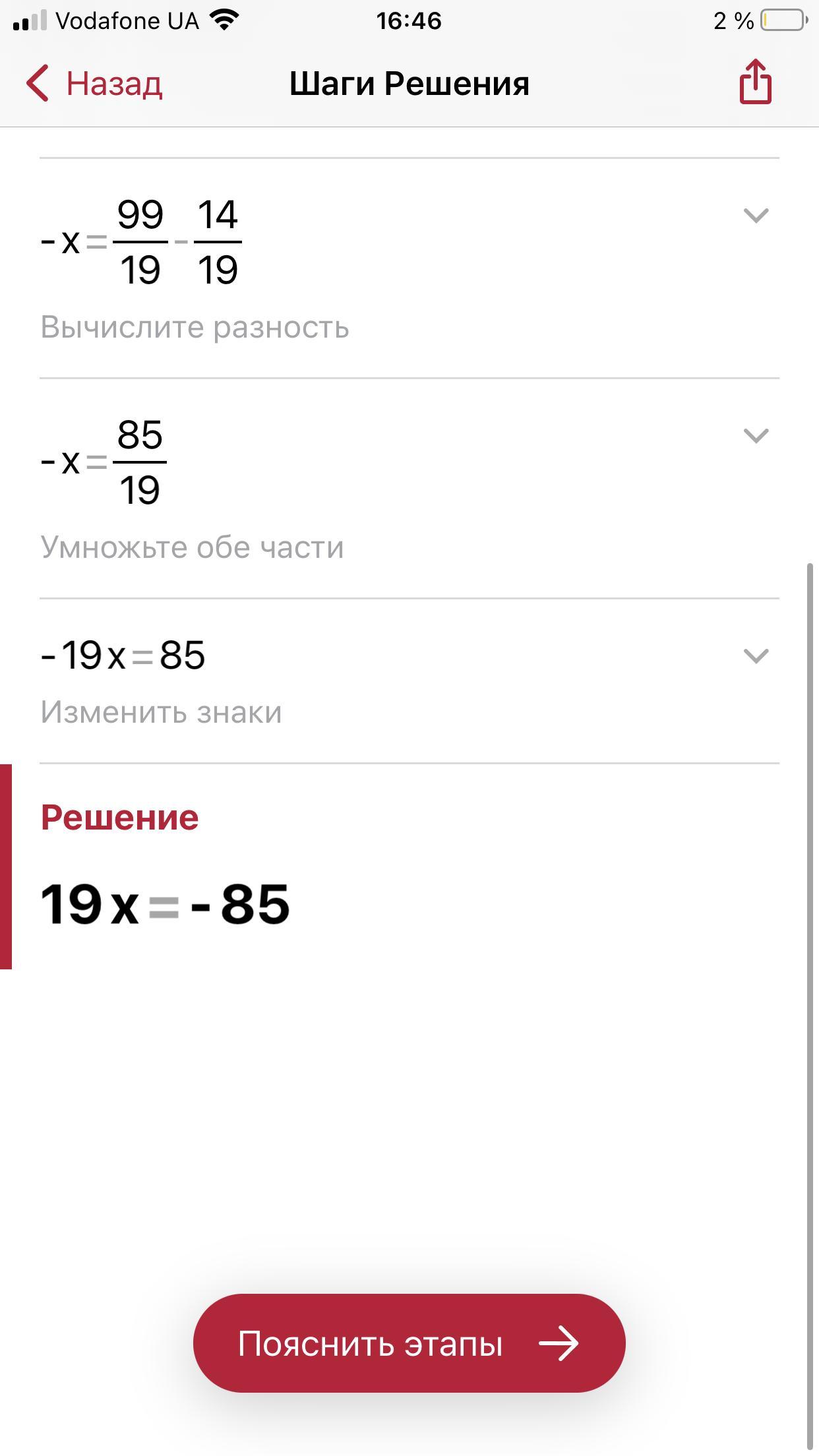819x1456 pixels.
Task: Tap the Пояснить этапы button
Action: tap(409, 1343)
